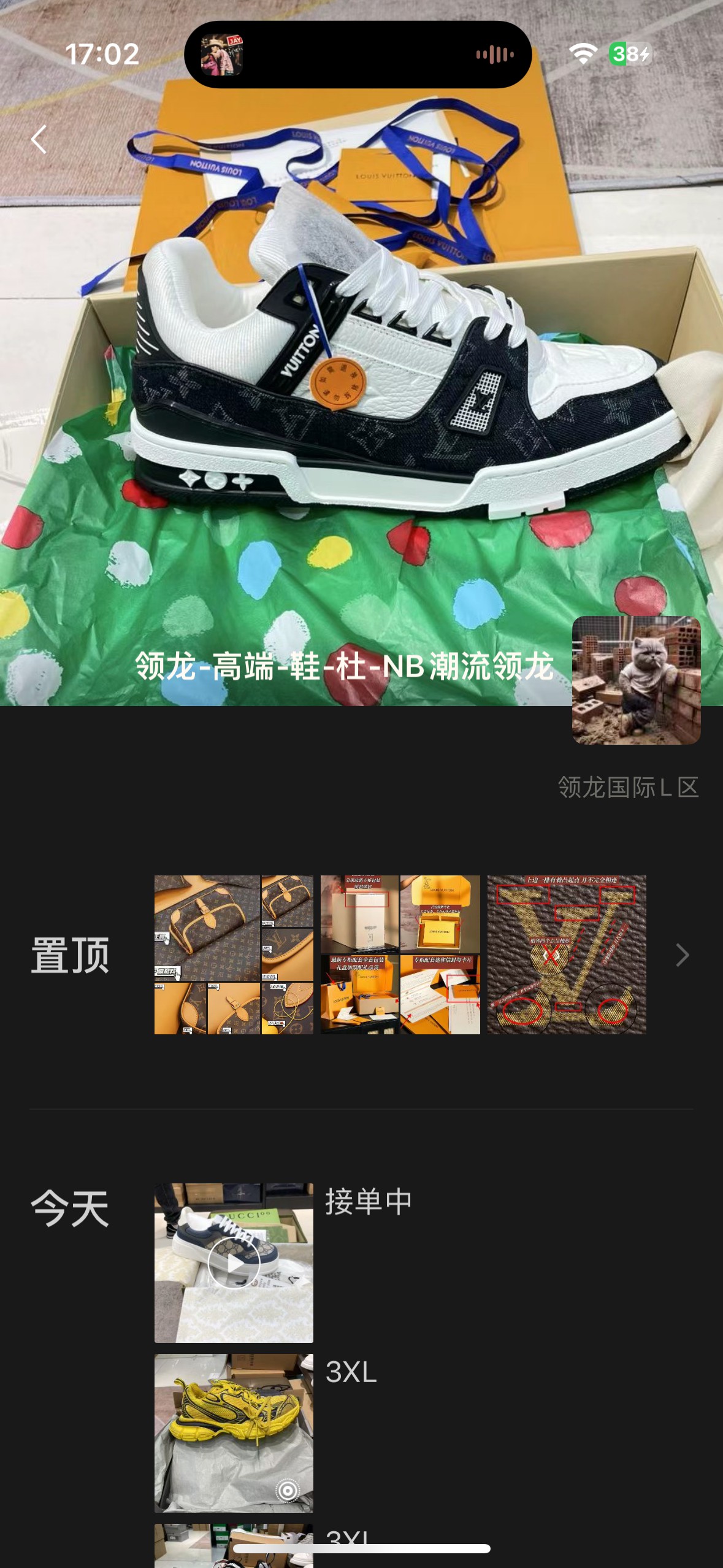Play today's video post captioned 接单中
Image resolution: width=723 pixels, height=1568 pixels.
click(x=234, y=1262)
